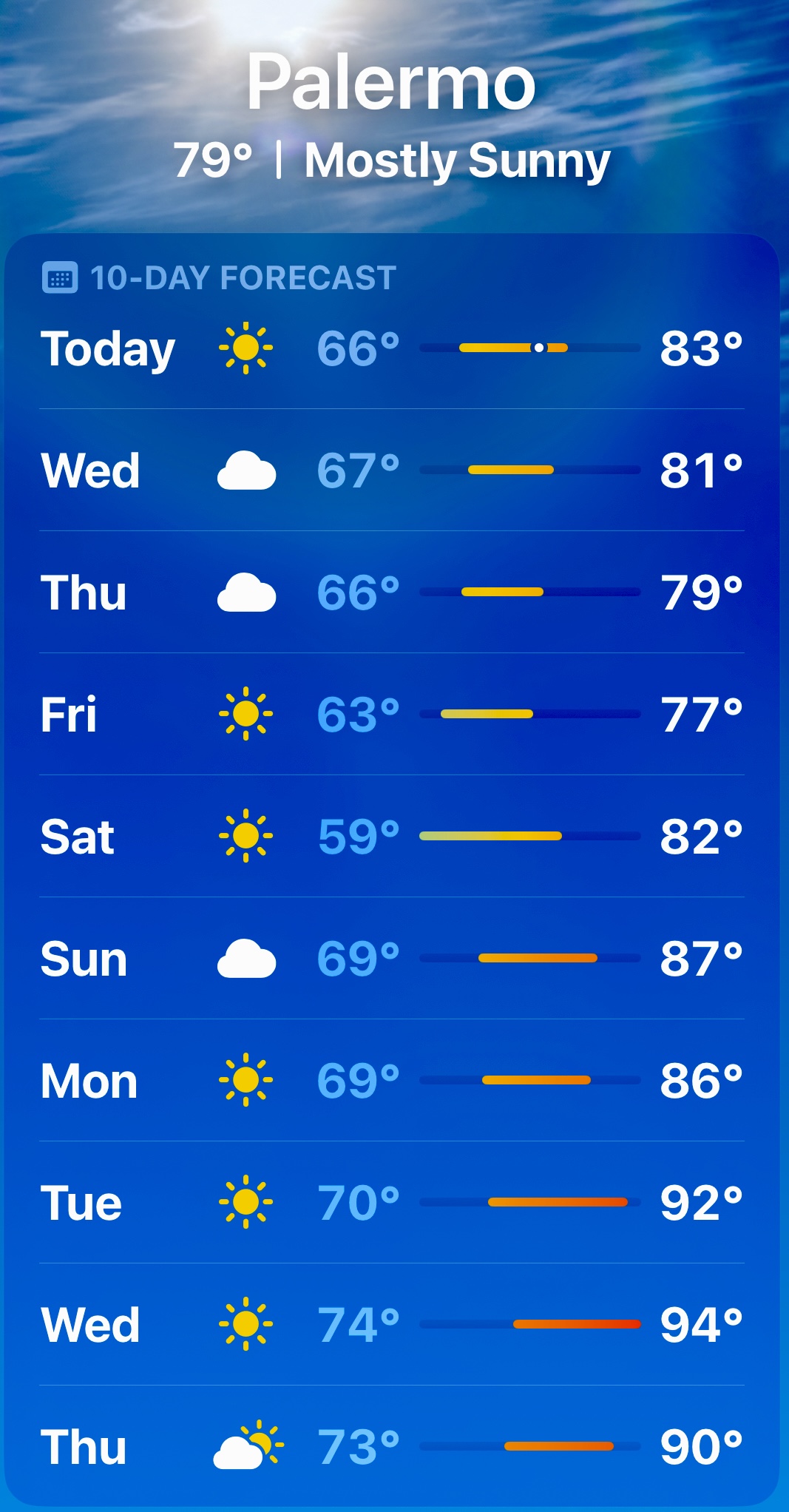789x1512 pixels.
Task: Open the Wed forecast with high 81°
Action: tap(392, 470)
